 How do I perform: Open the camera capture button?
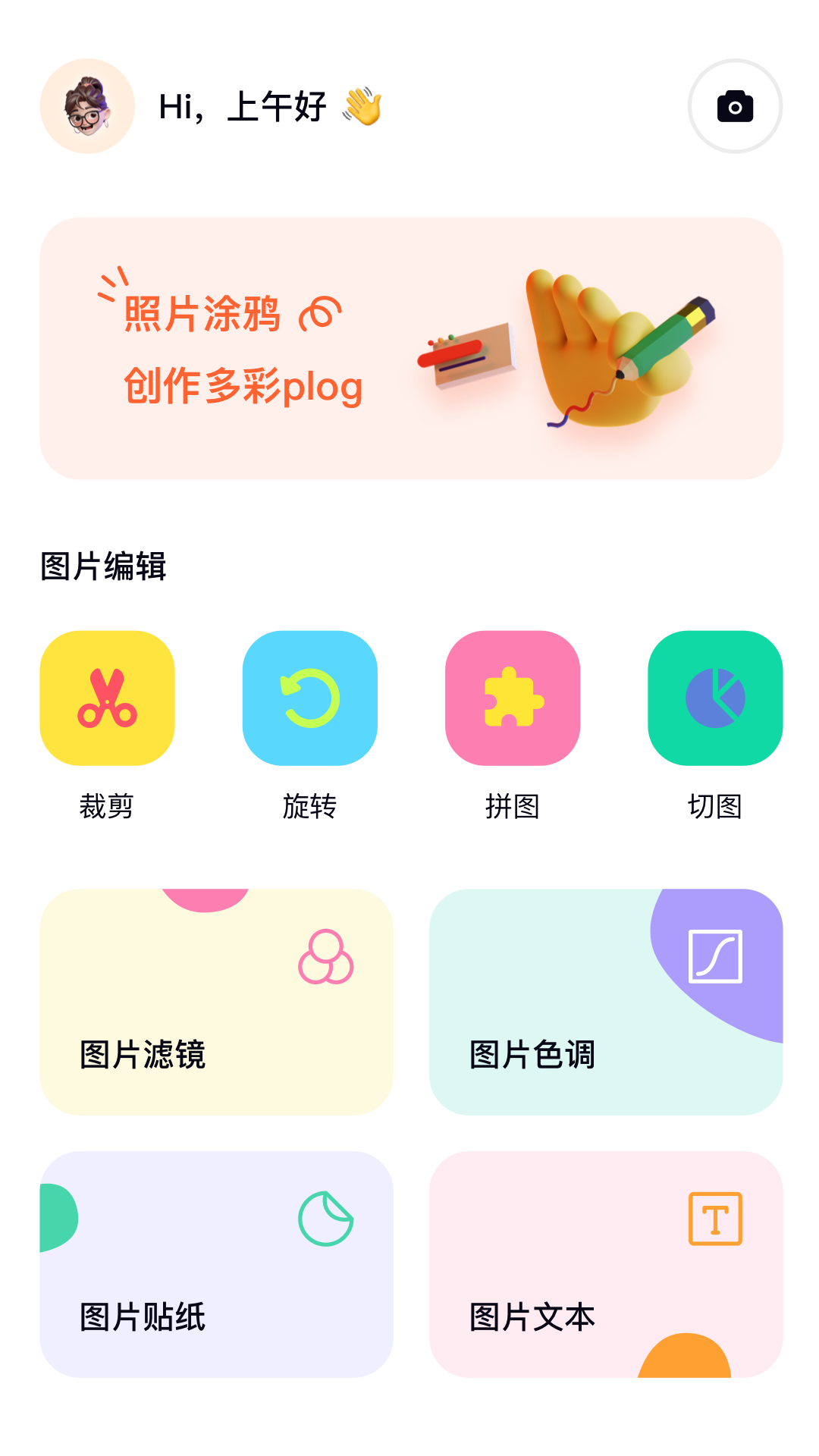click(733, 107)
